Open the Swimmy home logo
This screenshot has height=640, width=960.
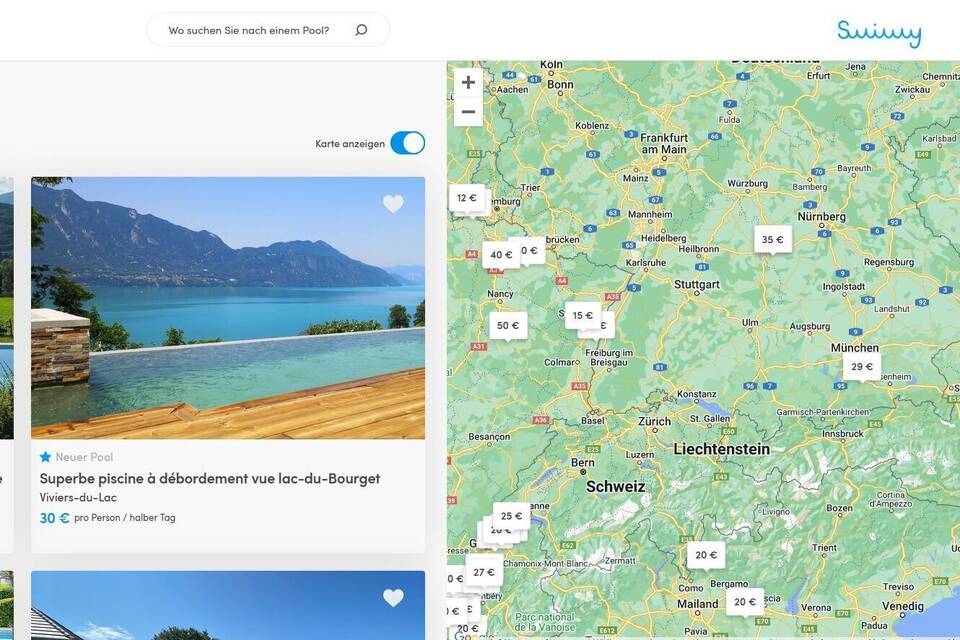(x=879, y=32)
